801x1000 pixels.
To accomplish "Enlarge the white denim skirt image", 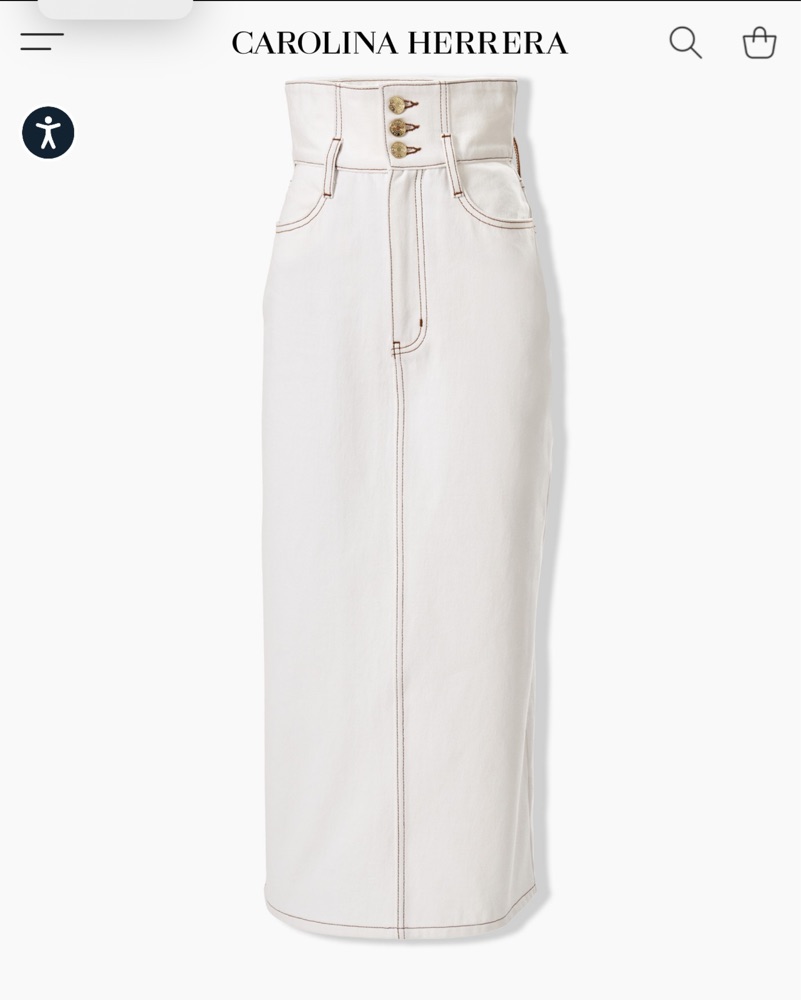I will click(405, 510).
